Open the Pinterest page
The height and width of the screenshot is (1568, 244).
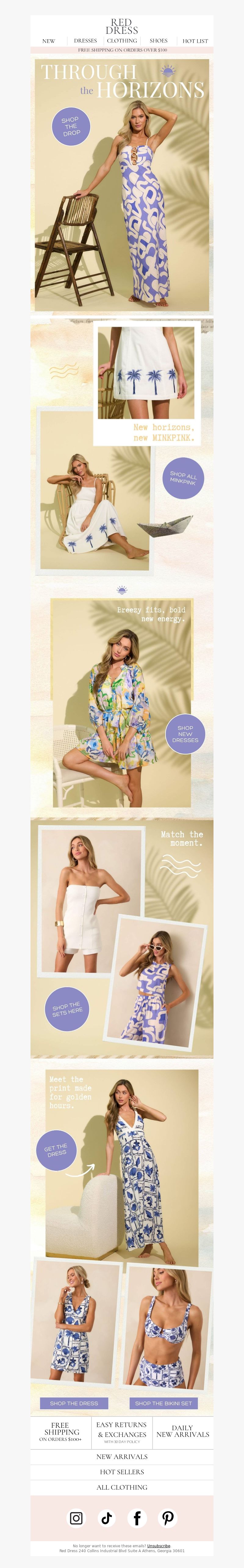click(x=168, y=1518)
